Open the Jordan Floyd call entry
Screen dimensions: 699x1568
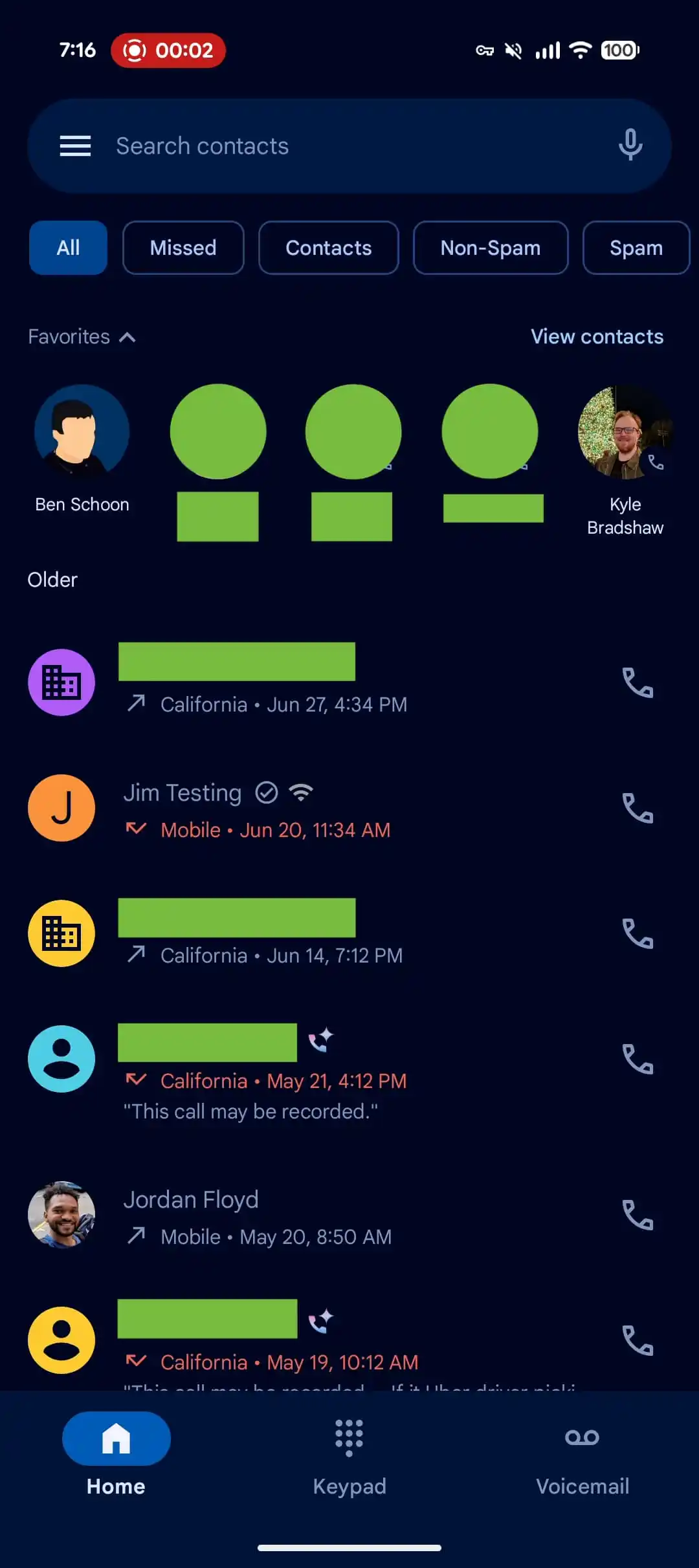coord(324,1216)
